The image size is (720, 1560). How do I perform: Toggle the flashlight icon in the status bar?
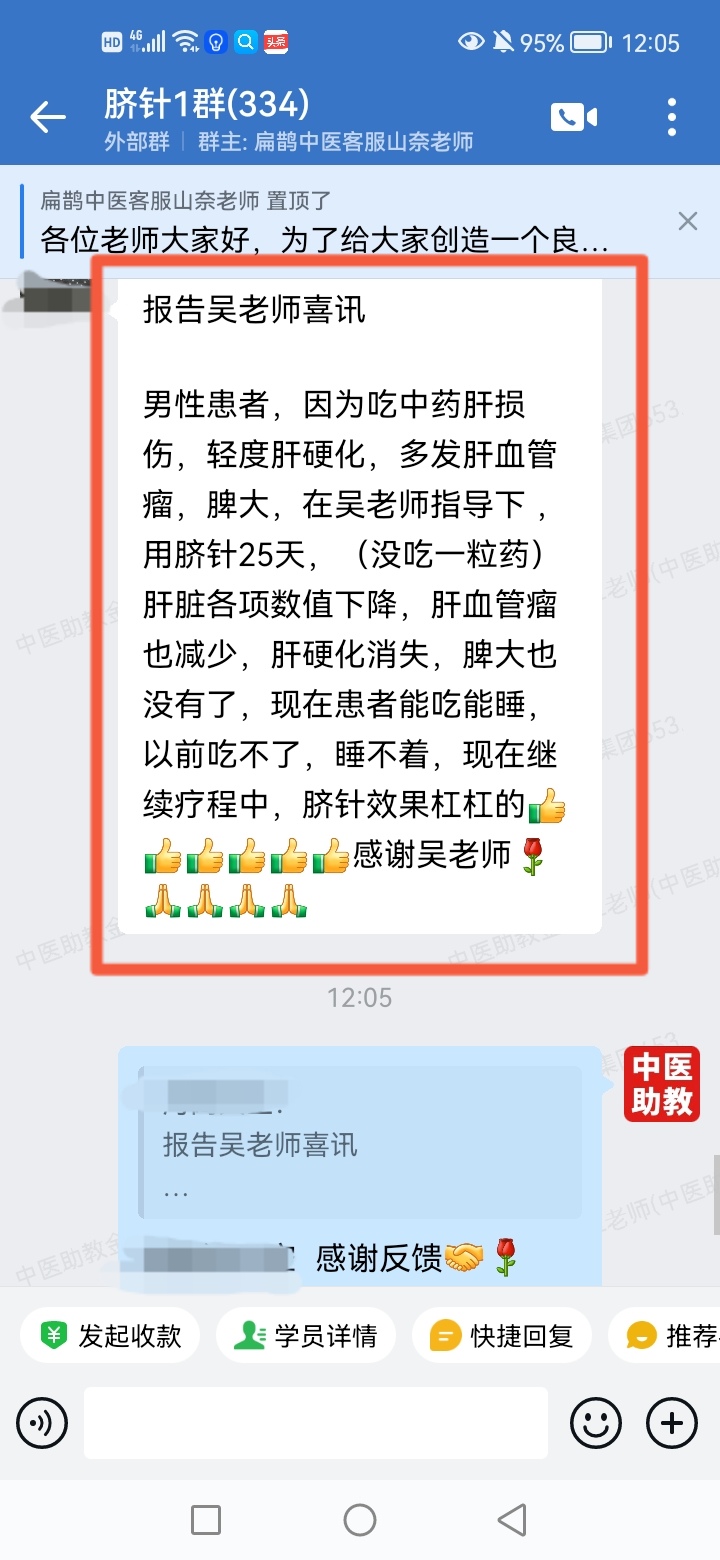(218, 42)
